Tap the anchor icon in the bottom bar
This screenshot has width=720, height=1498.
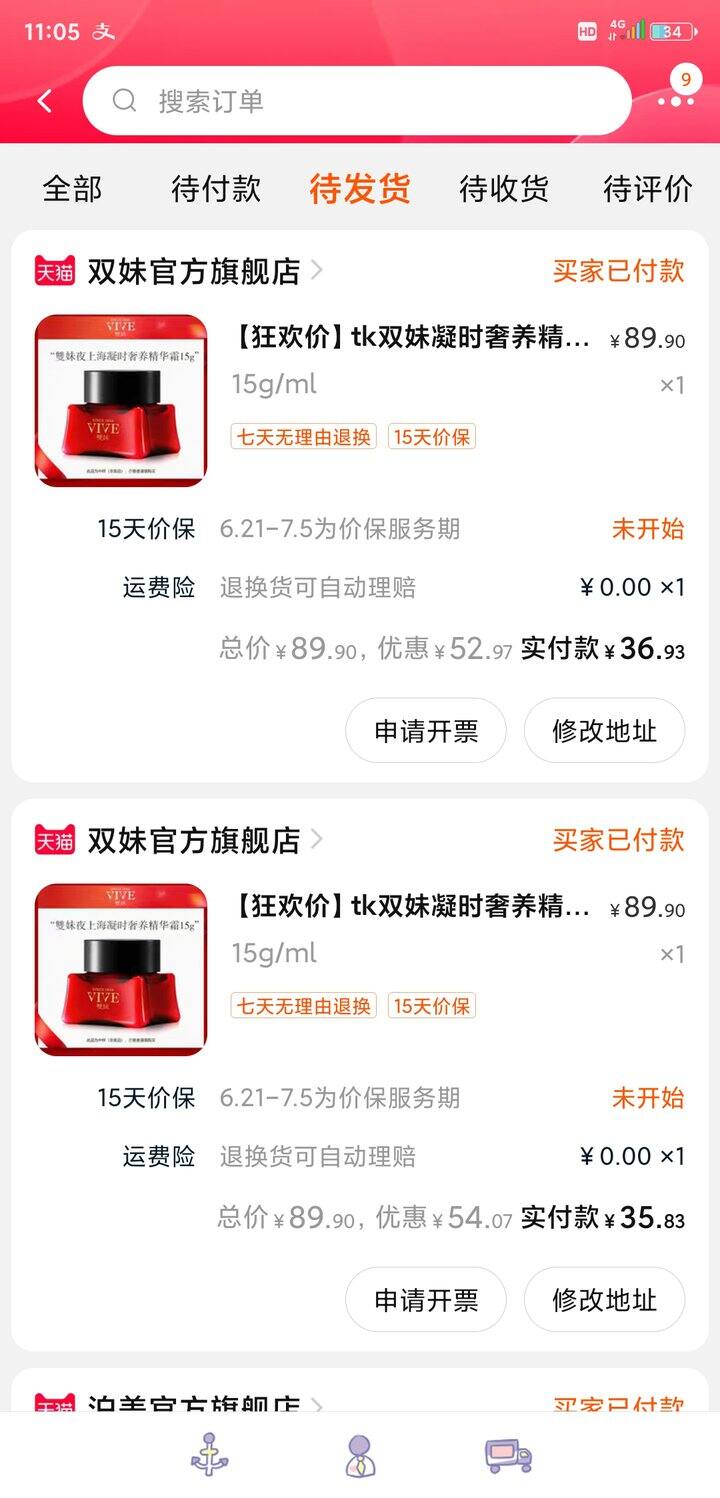(x=209, y=1455)
